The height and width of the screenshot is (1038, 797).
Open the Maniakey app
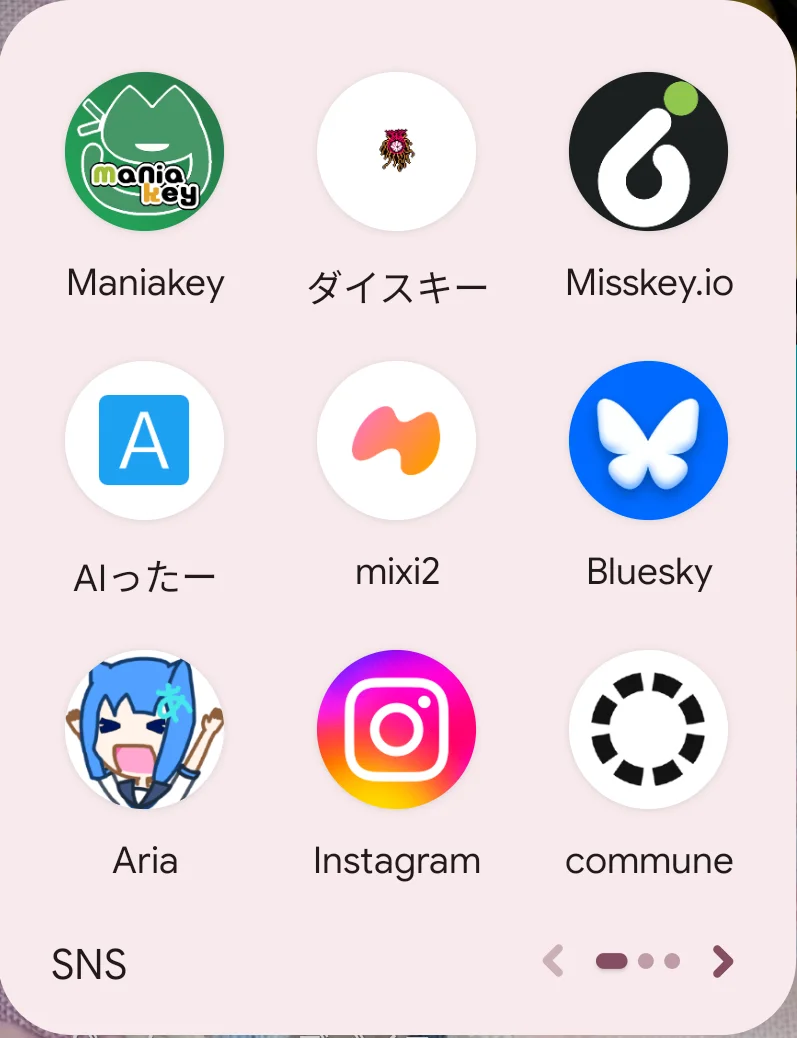click(144, 152)
